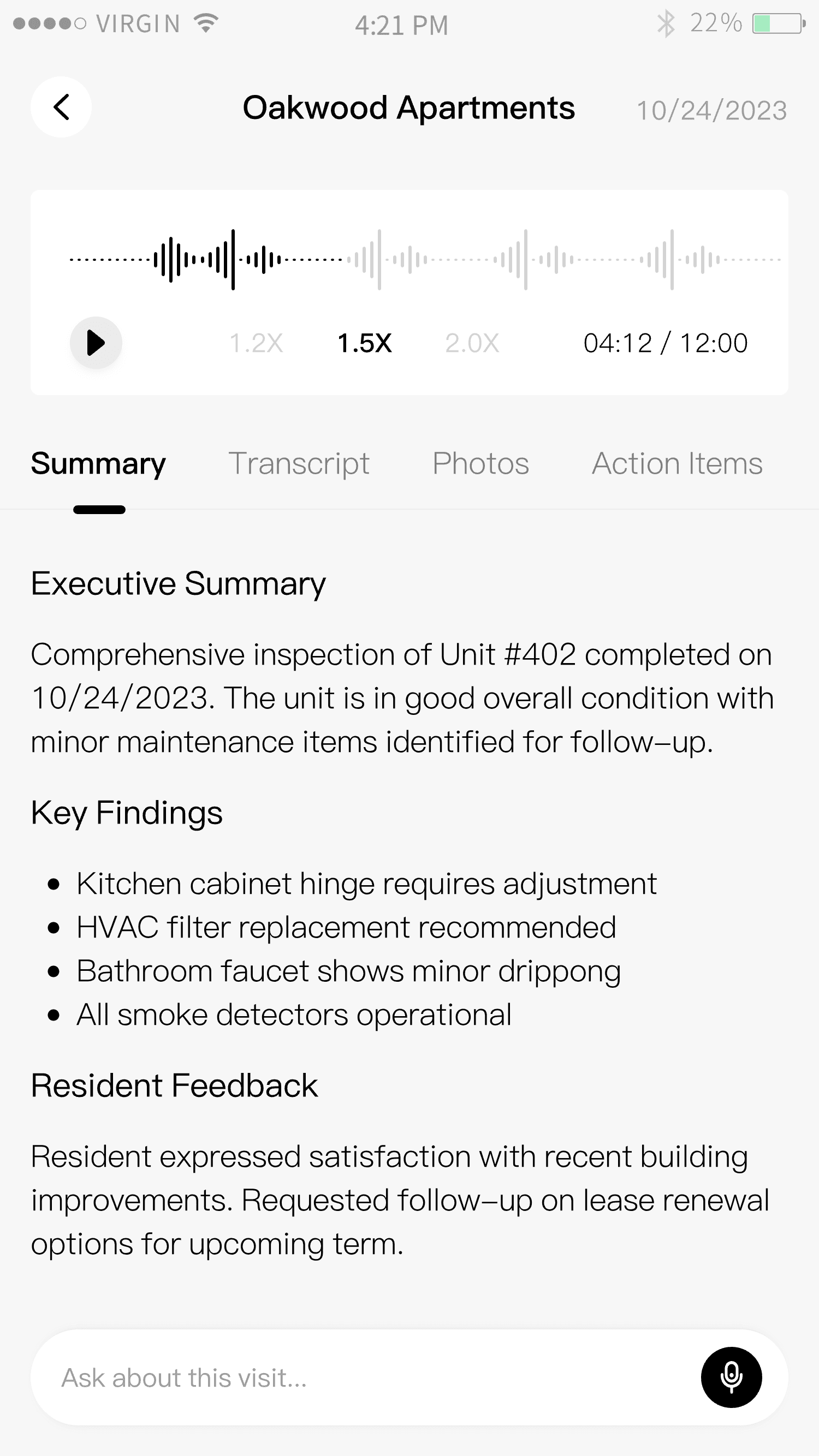View the Action Items tab

[676, 463]
